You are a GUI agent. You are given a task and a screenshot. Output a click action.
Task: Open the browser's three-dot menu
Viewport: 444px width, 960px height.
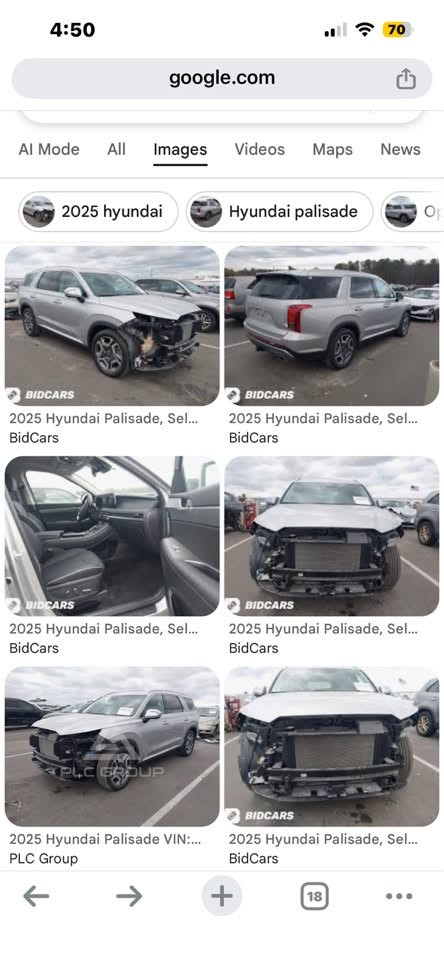[x=399, y=896]
